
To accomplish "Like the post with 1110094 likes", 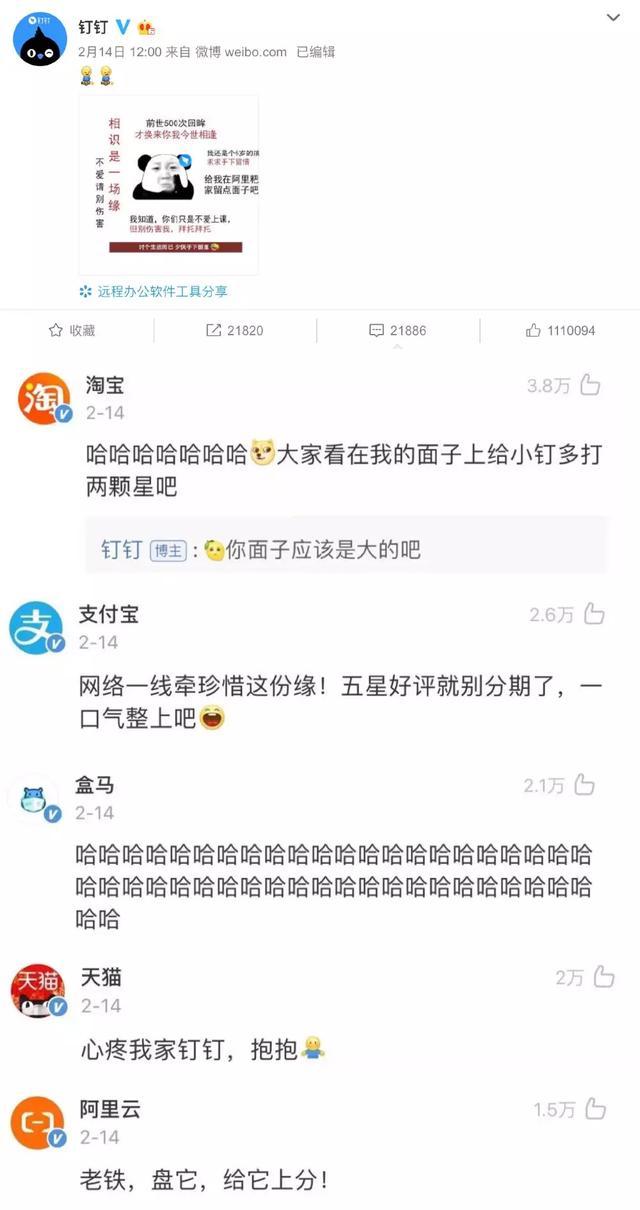I will coord(559,330).
